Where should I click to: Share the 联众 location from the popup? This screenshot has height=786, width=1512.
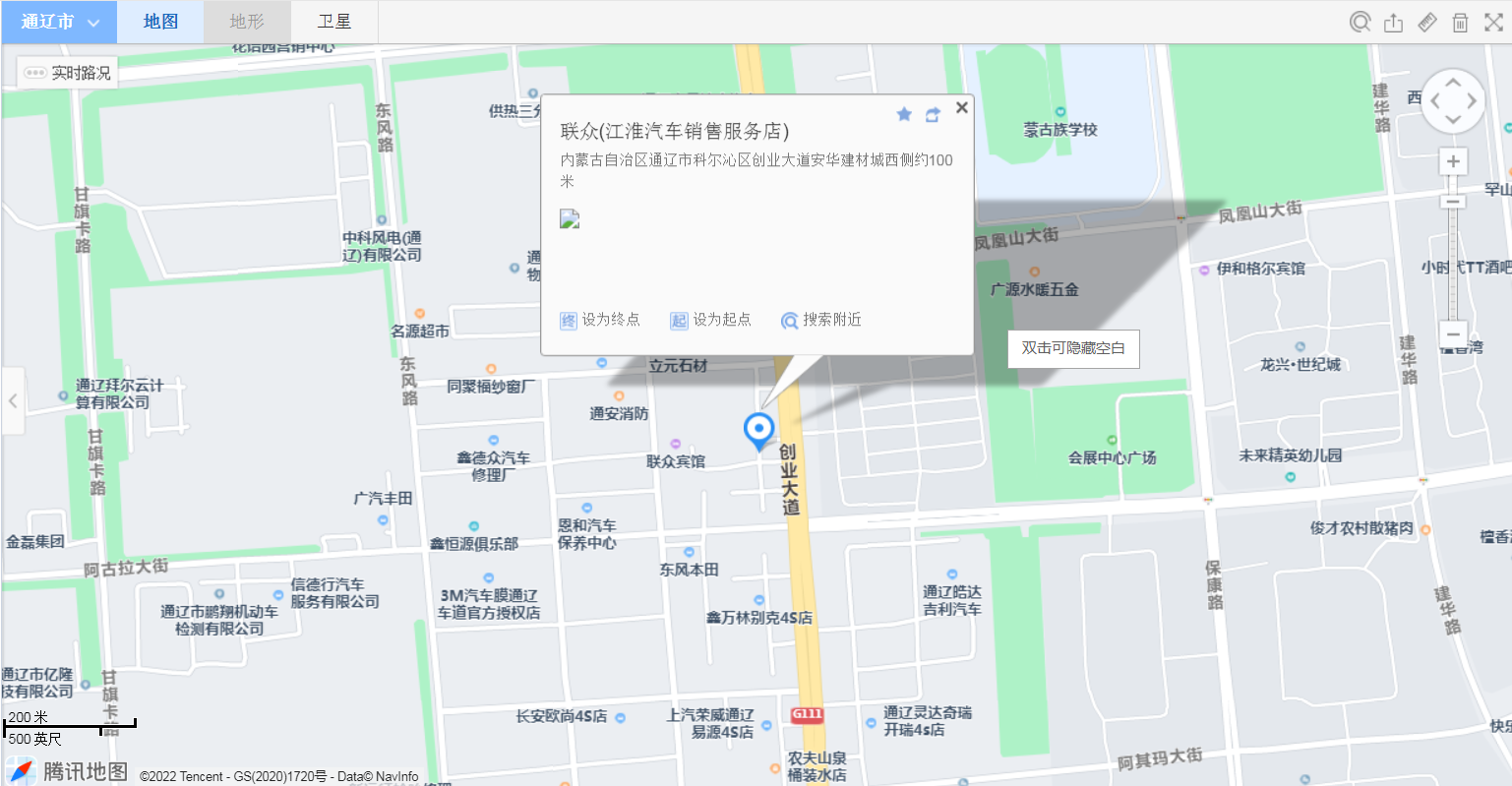tap(933, 115)
